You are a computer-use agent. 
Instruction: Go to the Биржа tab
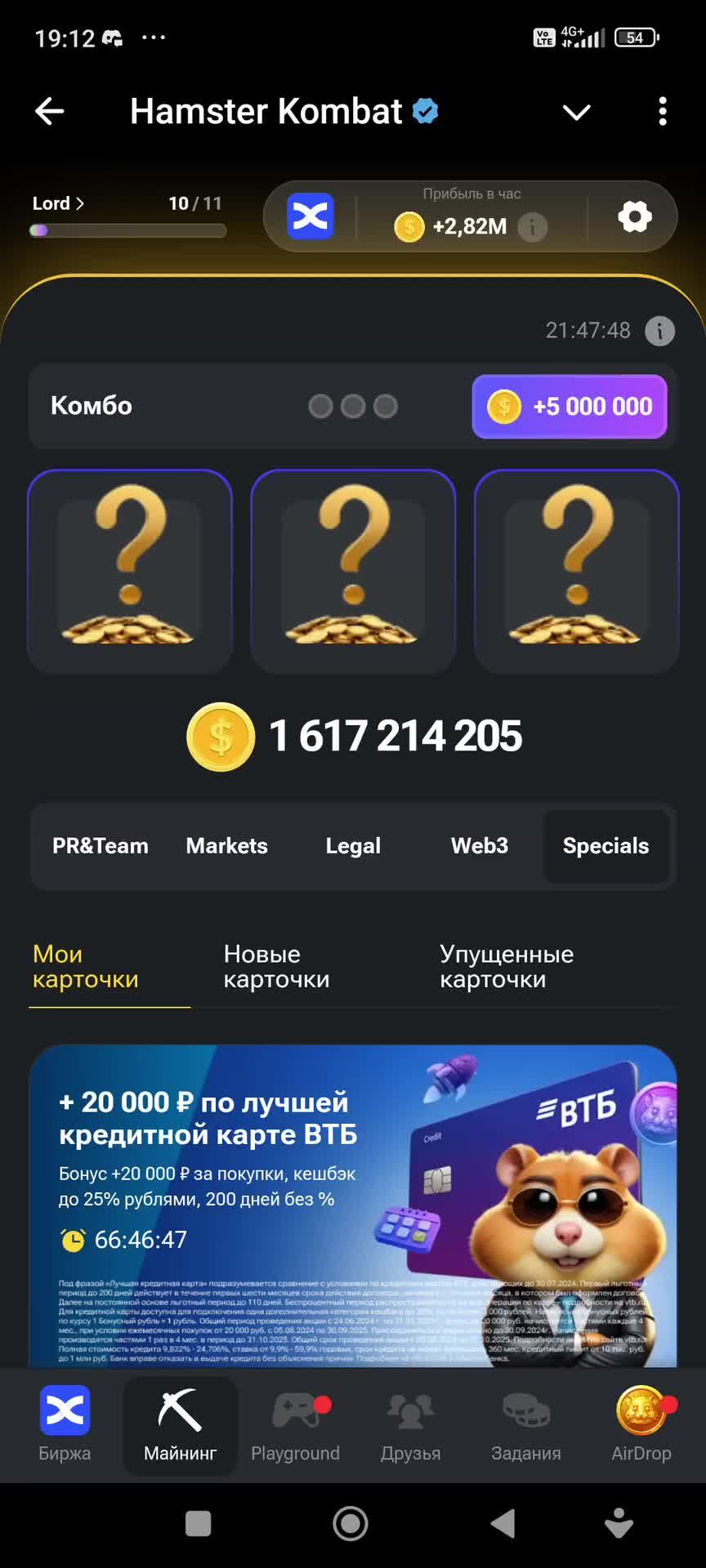[x=65, y=1425]
